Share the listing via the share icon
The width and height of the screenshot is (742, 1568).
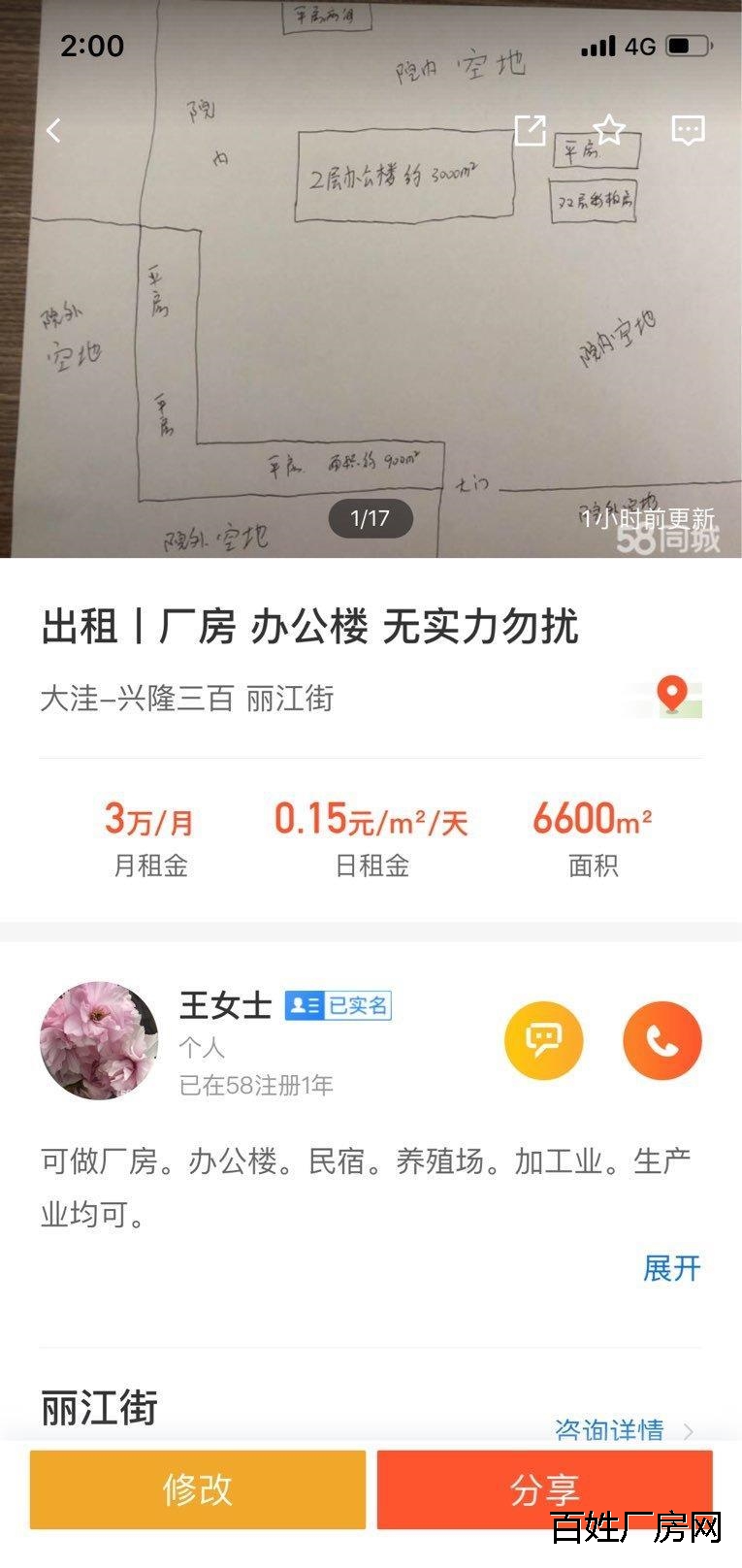[x=530, y=130]
